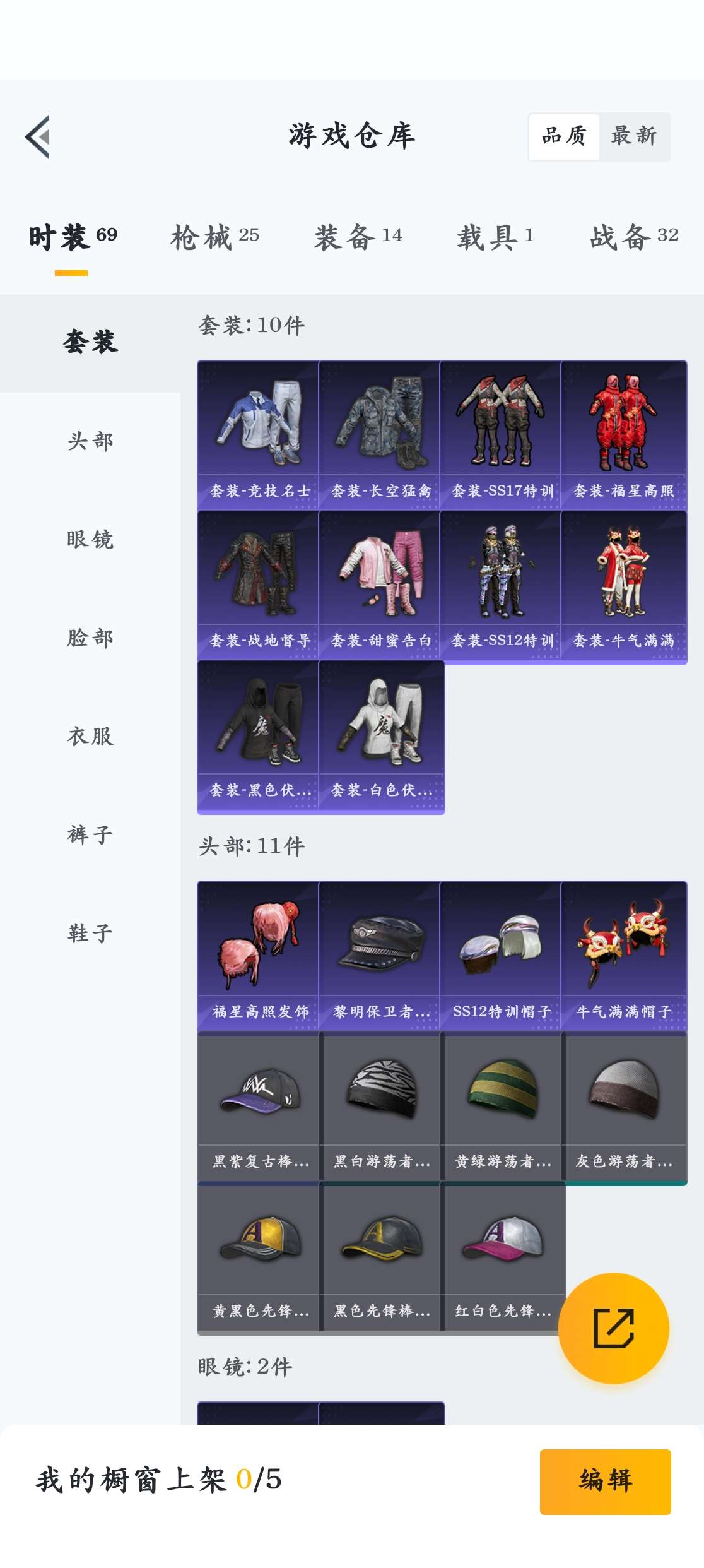The image size is (704, 1568).
Task: View the 套装-甜蜜告白 outfit
Action: [379, 585]
